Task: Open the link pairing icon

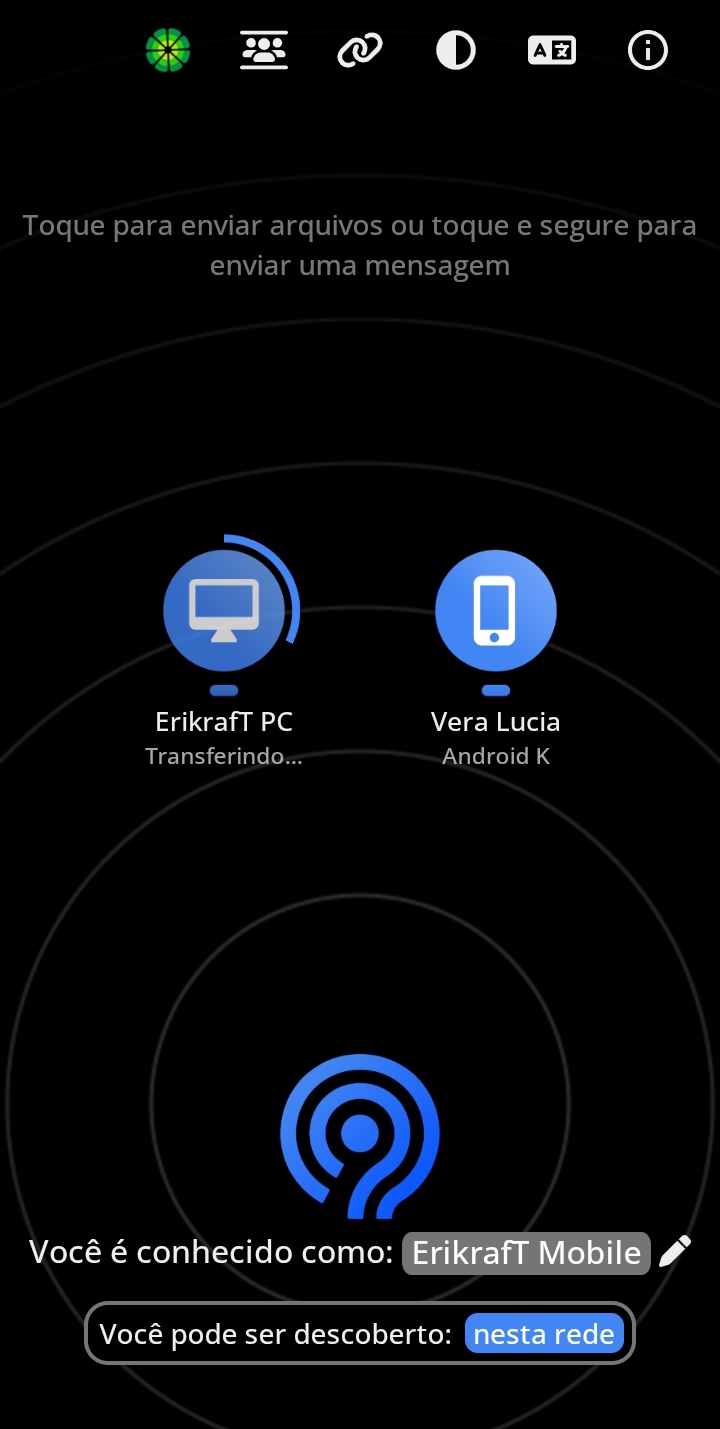Action: pyautogui.click(x=360, y=50)
